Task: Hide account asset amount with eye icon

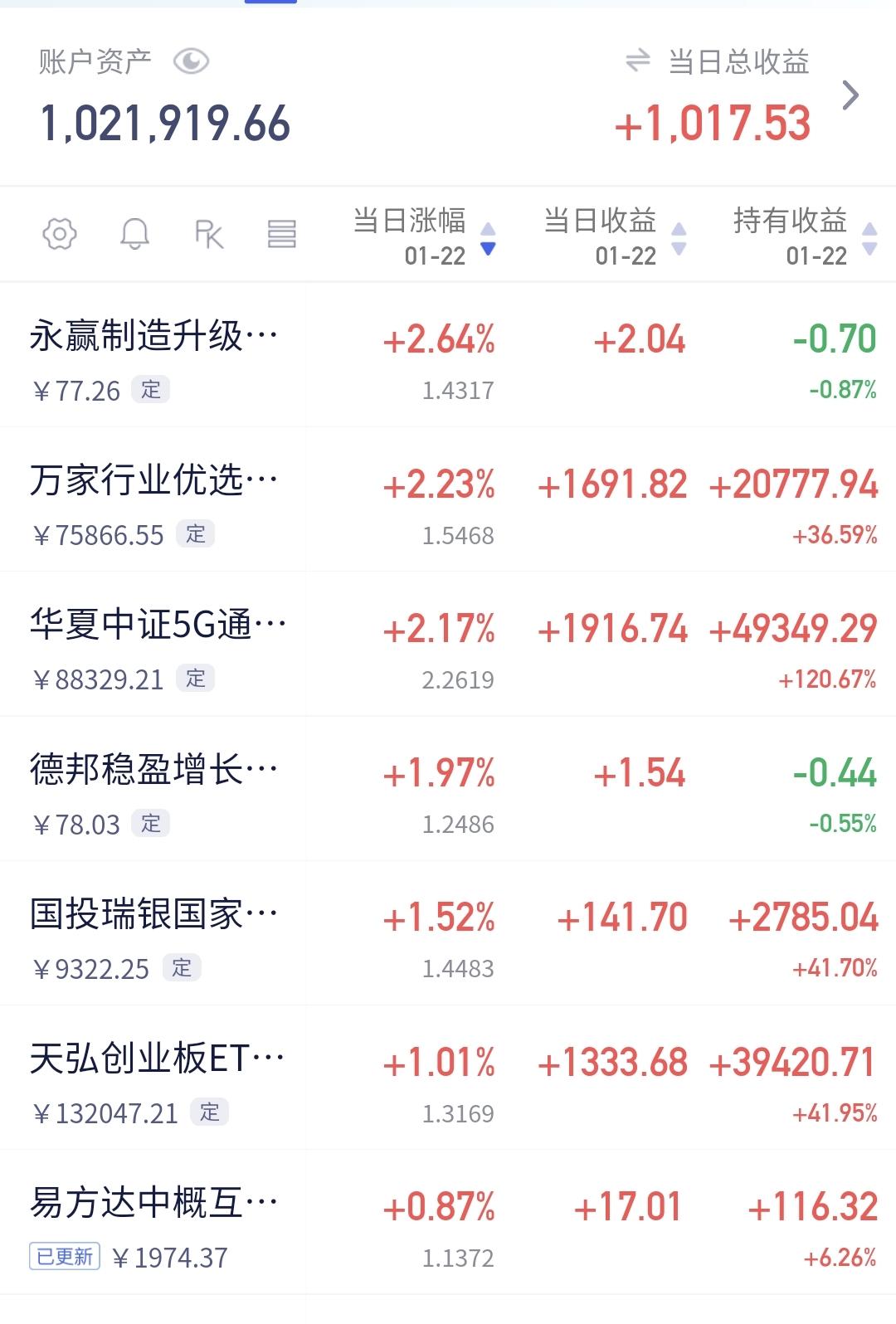Action: [191, 61]
